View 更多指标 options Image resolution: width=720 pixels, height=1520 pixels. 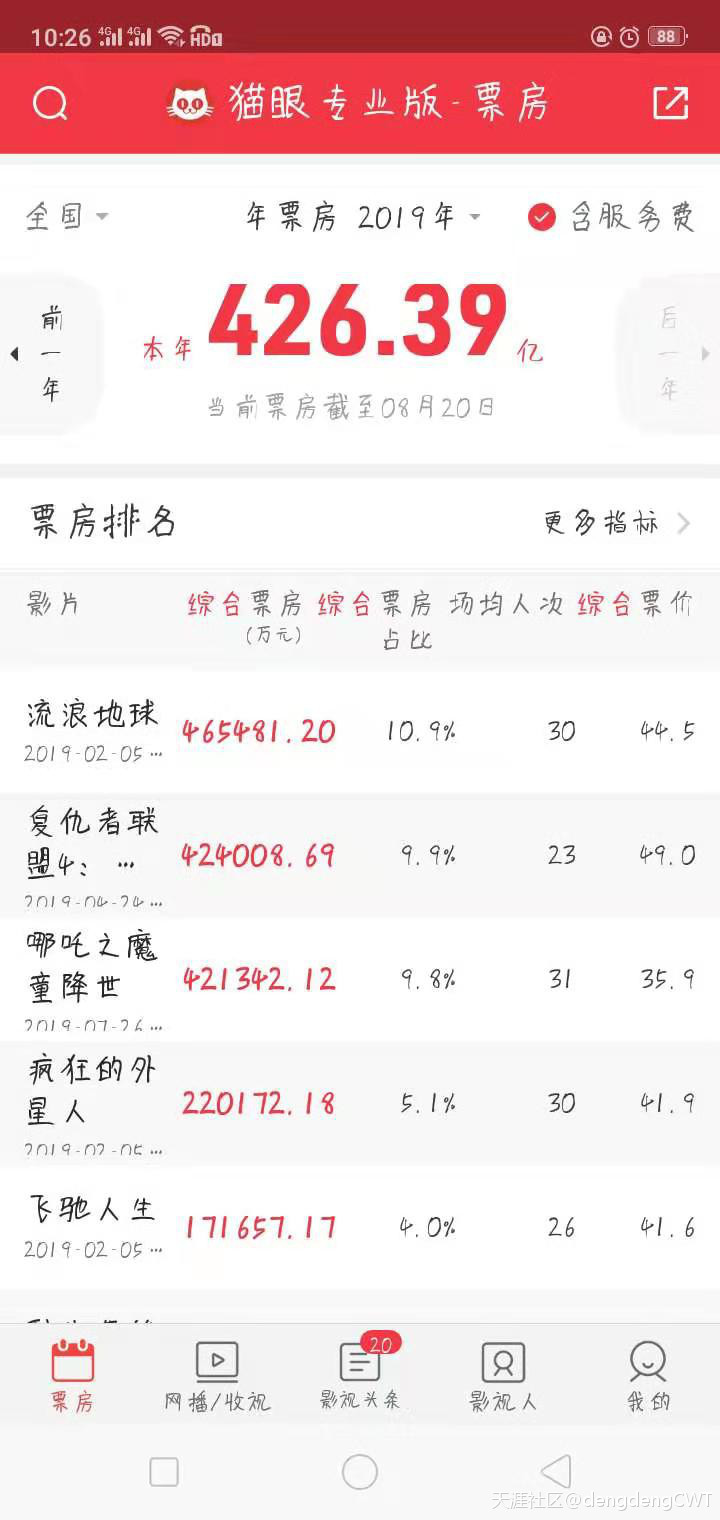616,522
